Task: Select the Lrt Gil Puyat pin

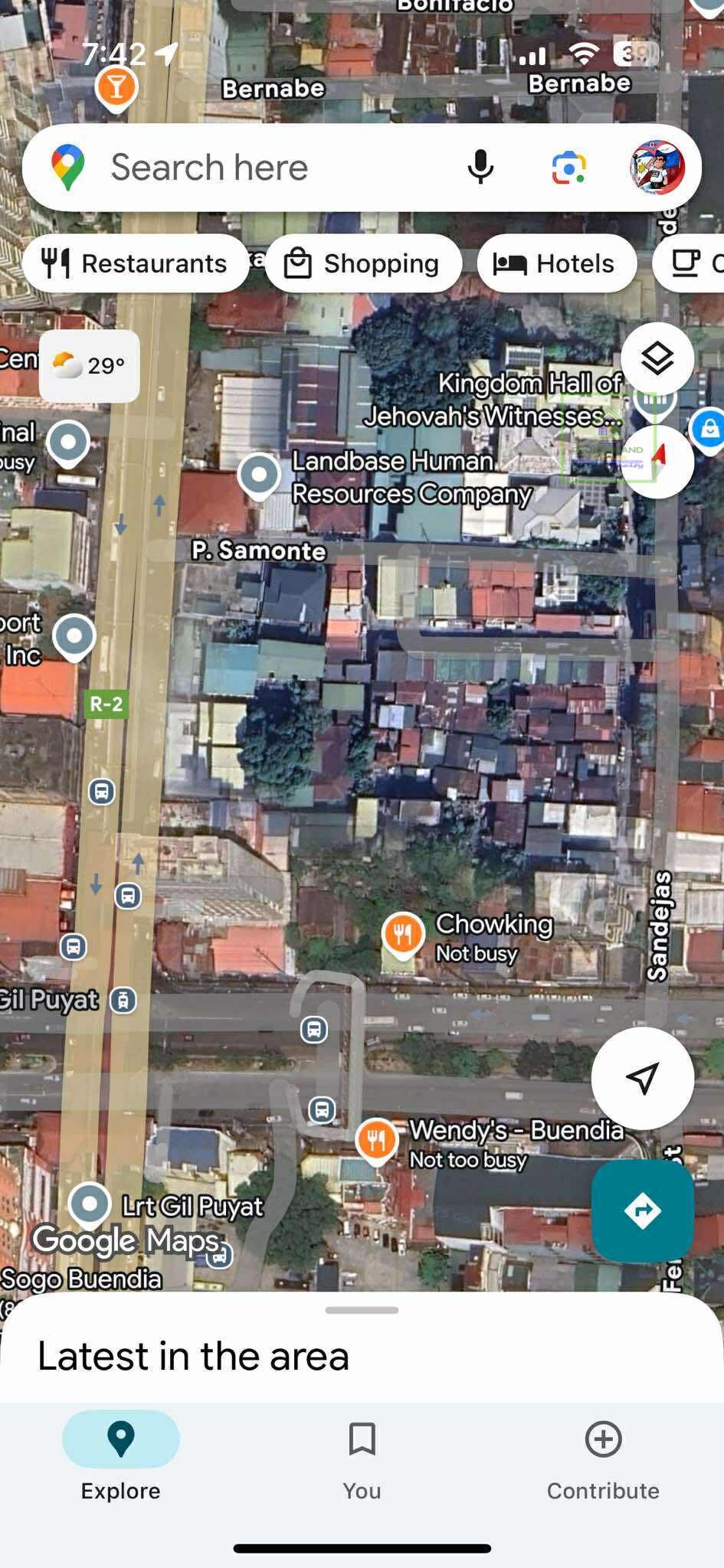Action: pyautogui.click(x=90, y=1204)
